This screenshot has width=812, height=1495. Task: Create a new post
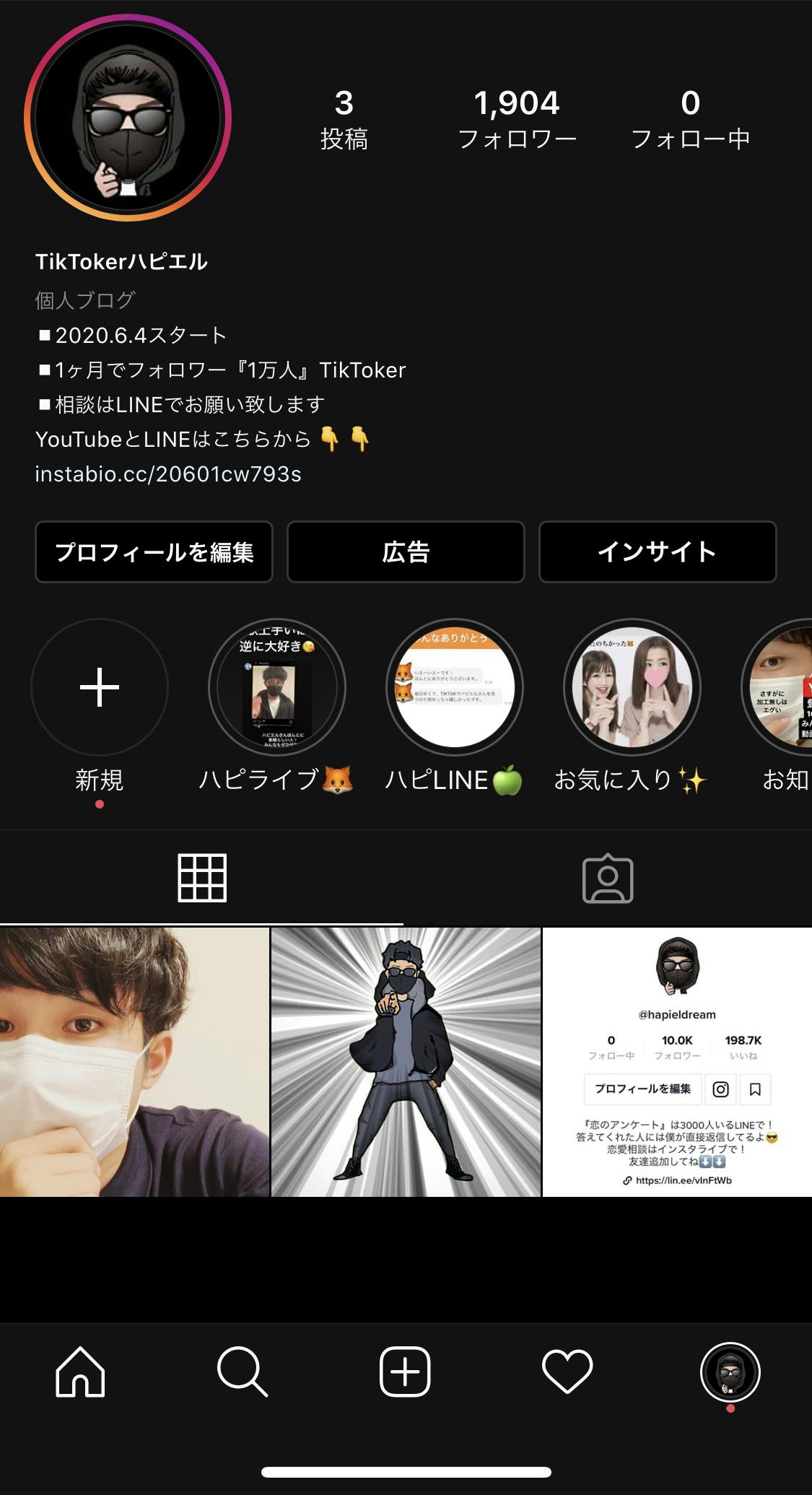pos(405,1372)
